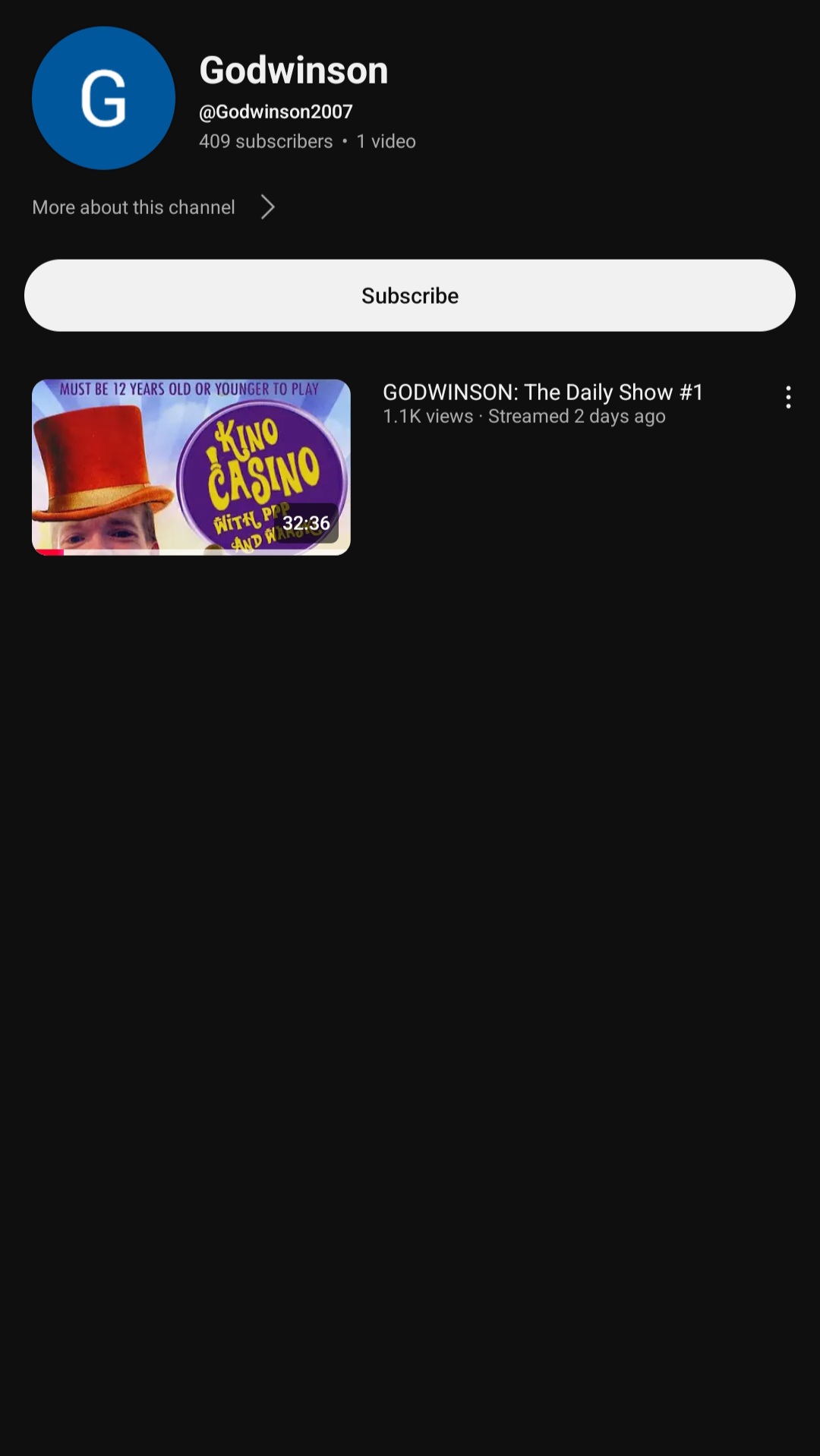Open options menu for The Daily Show #1

coord(788,397)
